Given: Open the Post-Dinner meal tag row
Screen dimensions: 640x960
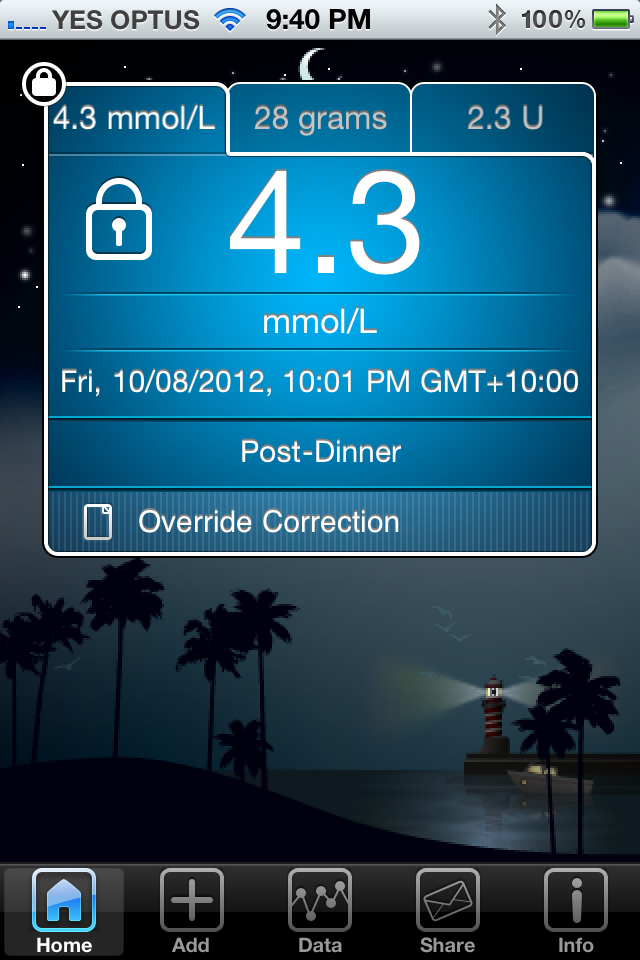Looking at the screenshot, I should tap(320, 452).
